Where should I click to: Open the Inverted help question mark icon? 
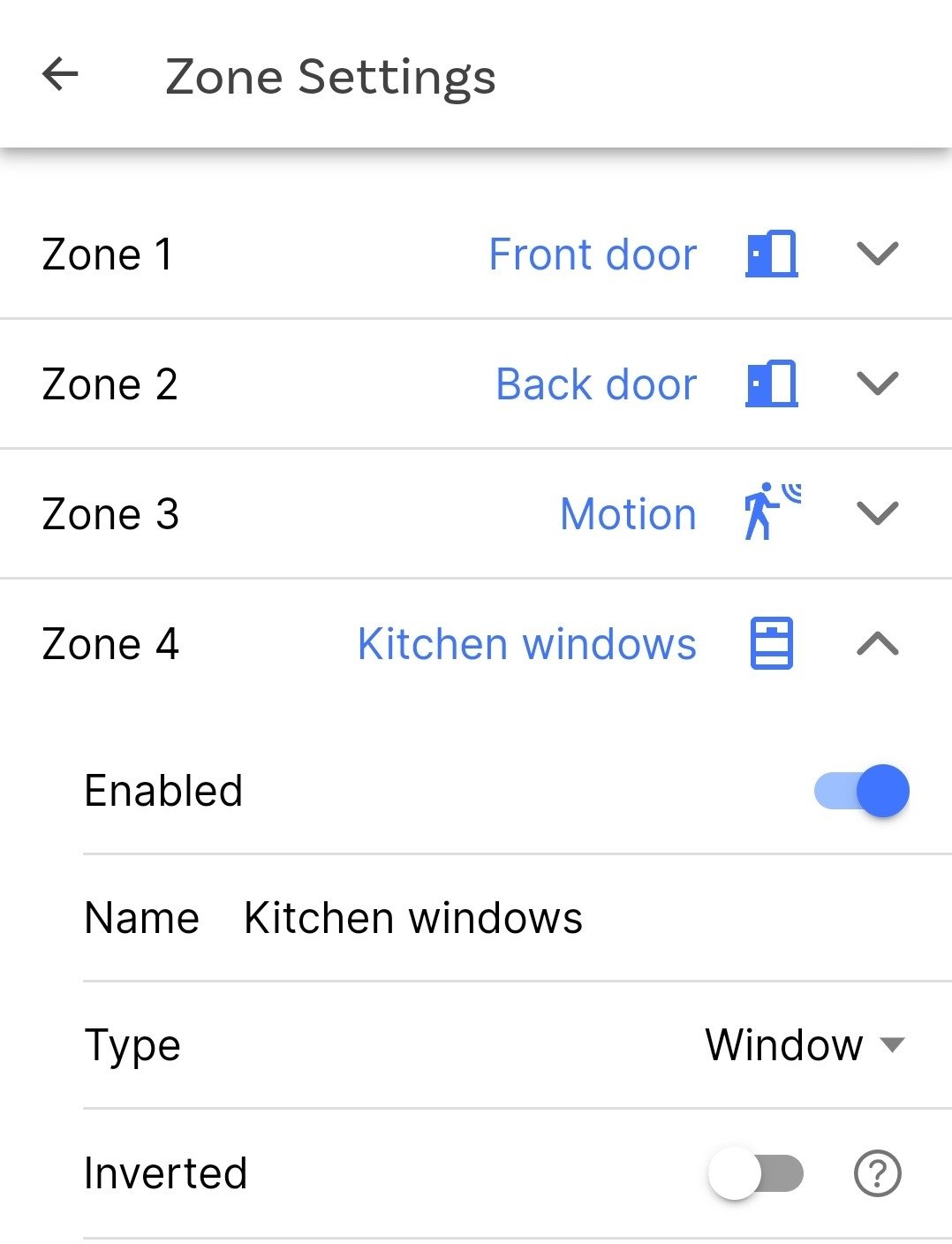[877, 1174]
